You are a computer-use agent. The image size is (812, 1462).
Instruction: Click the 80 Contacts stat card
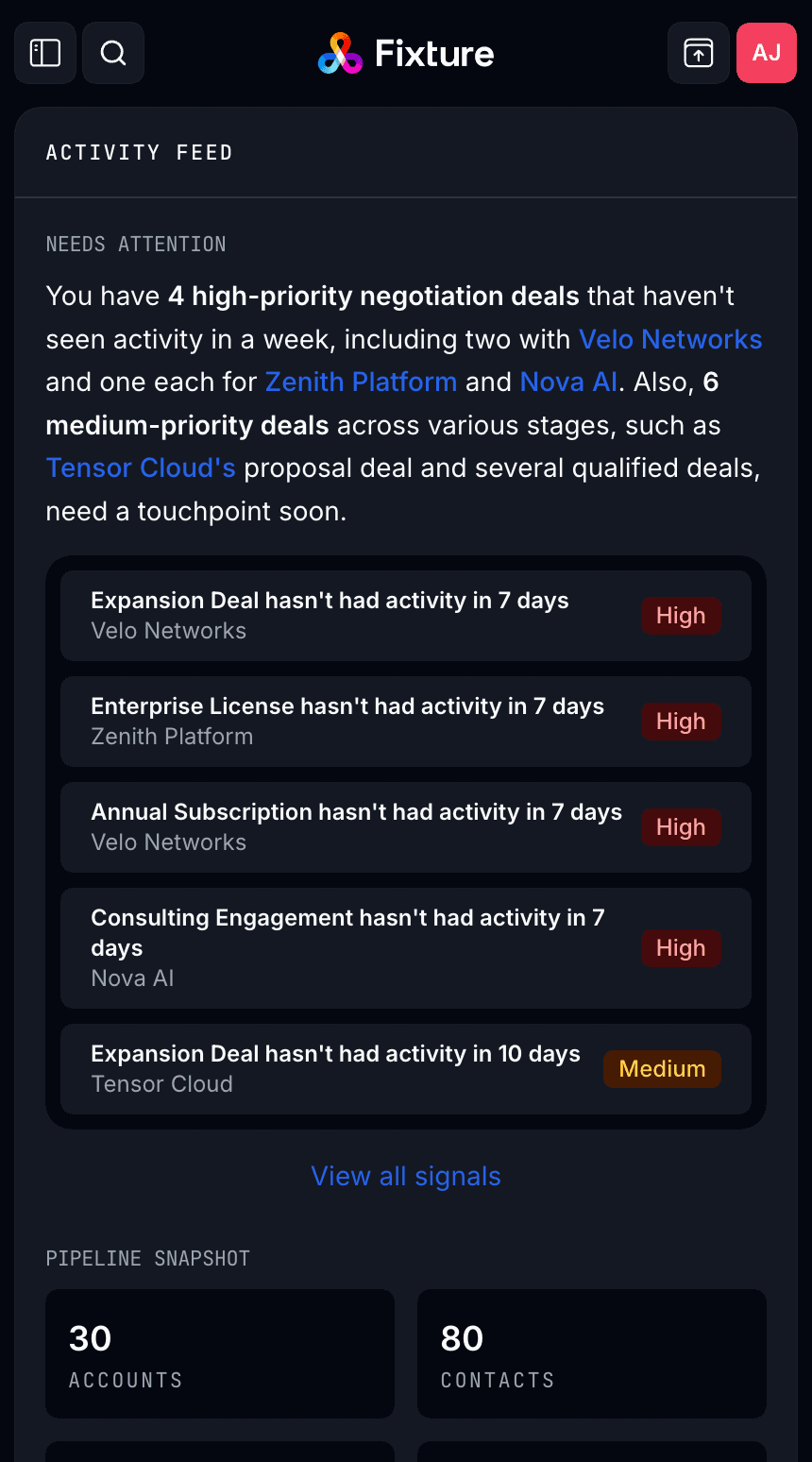(592, 1353)
